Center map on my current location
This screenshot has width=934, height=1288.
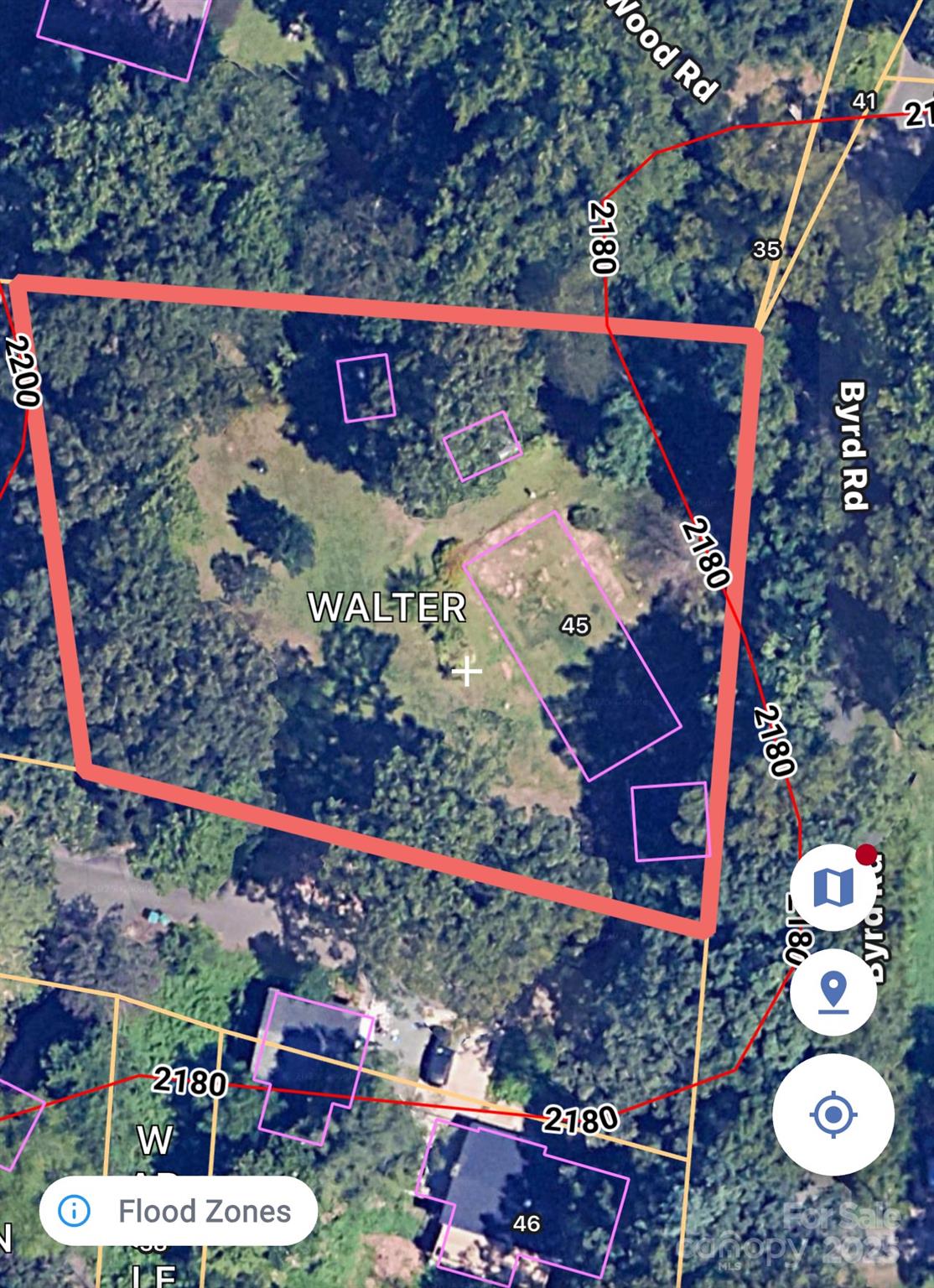click(833, 1114)
